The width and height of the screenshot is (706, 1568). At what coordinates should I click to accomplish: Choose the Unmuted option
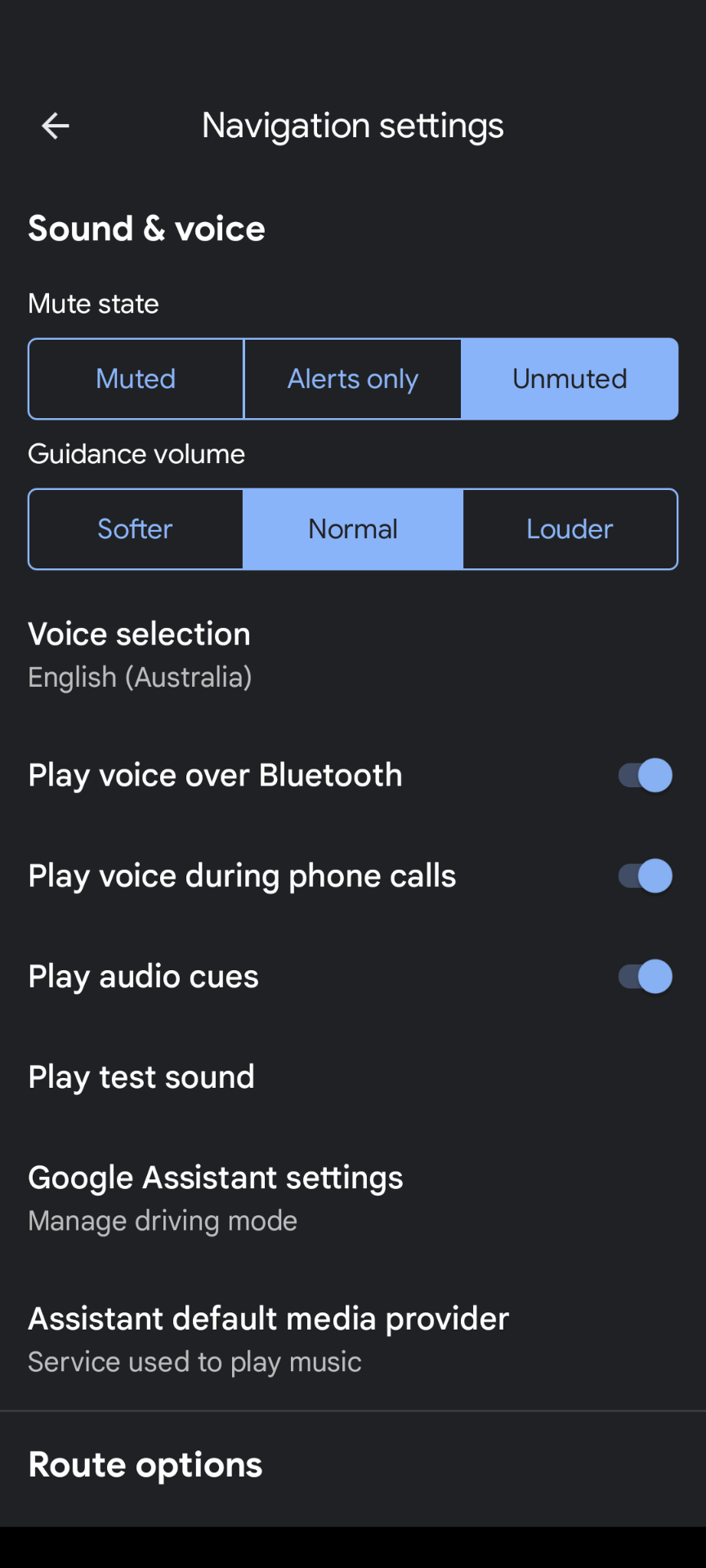570,379
